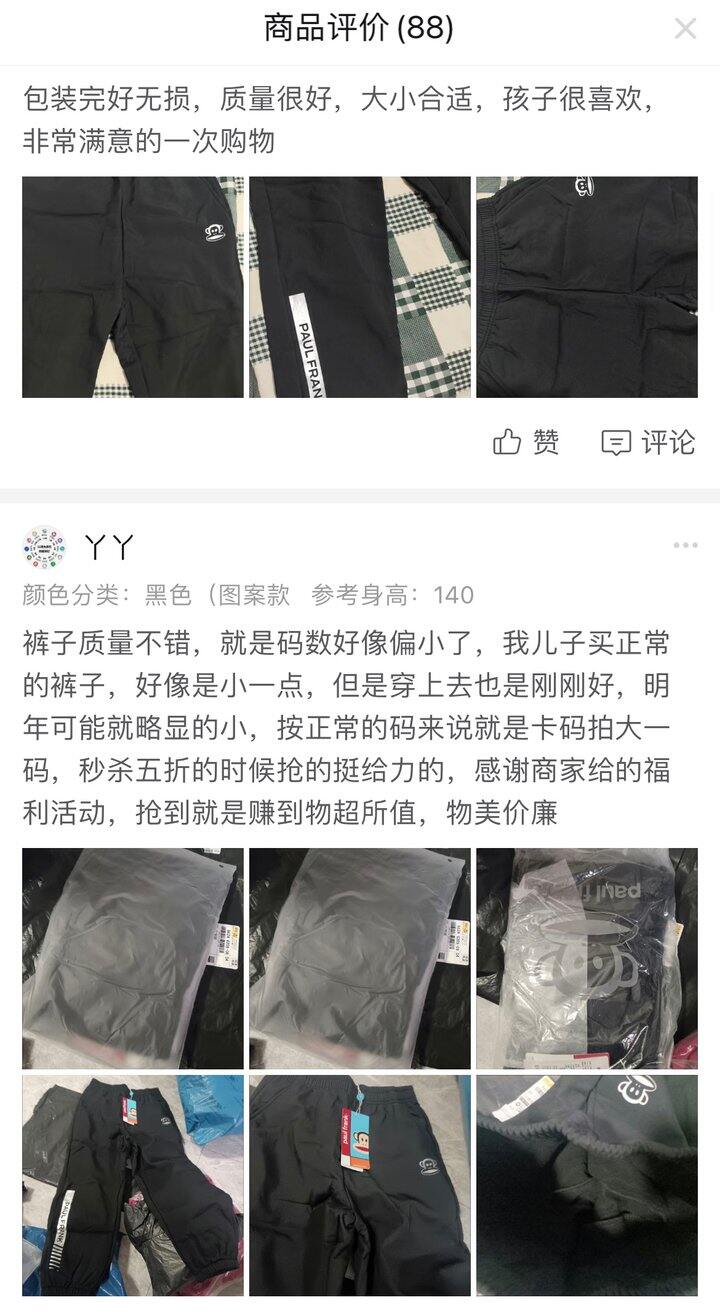The height and width of the screenshot is (1316, 720).
Task: Open YY's photo of pants with hang tag
Action: 360,1185
